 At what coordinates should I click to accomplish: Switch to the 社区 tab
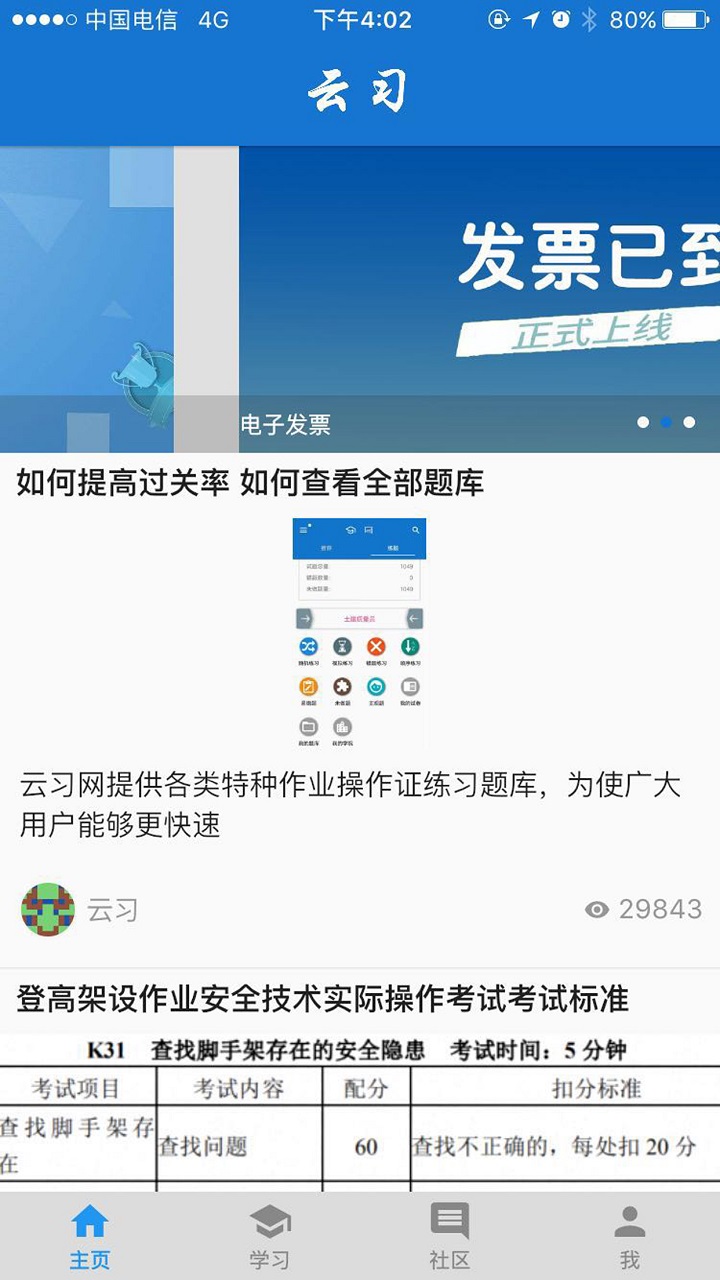(450, 1236)
